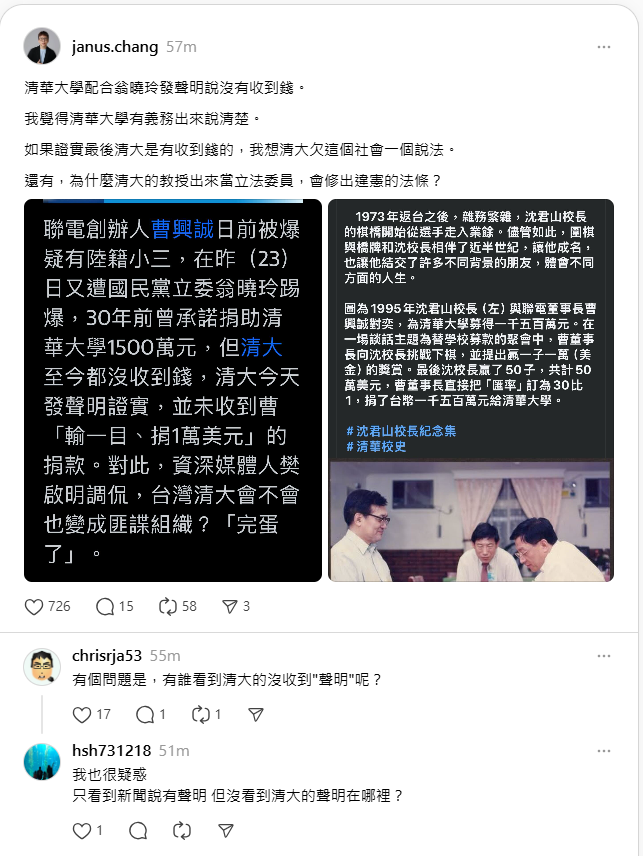The height and width of the screenshot is (856, 643).
Task: Like chrisrja53's reply
Action: (84, 714)
